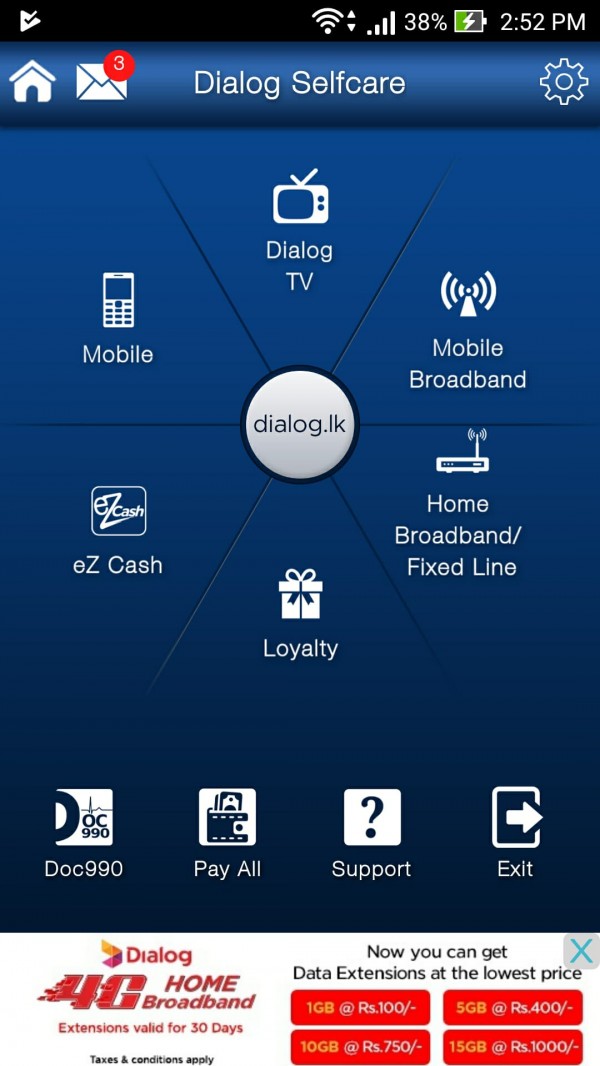This screenshot has width=600, height=1066.
Task: Tap the dialog.lk center button
Action: (300, 424)
